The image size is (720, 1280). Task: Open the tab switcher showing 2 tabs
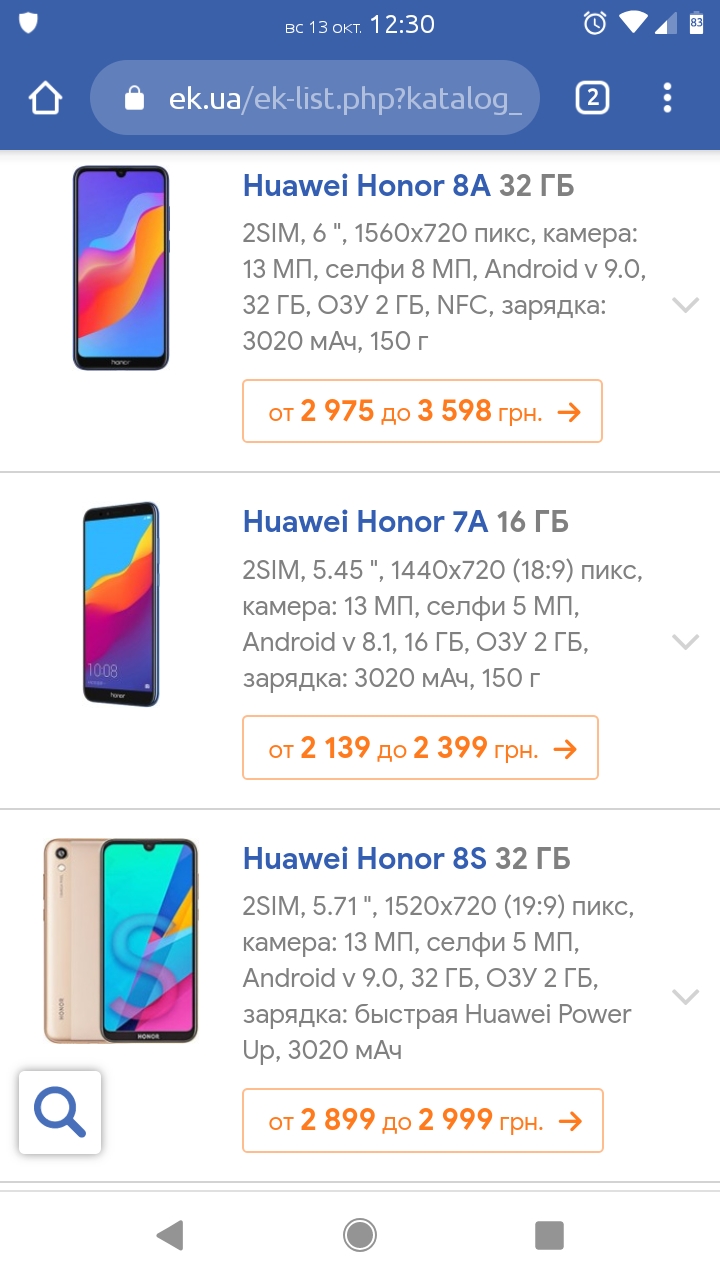592,98
